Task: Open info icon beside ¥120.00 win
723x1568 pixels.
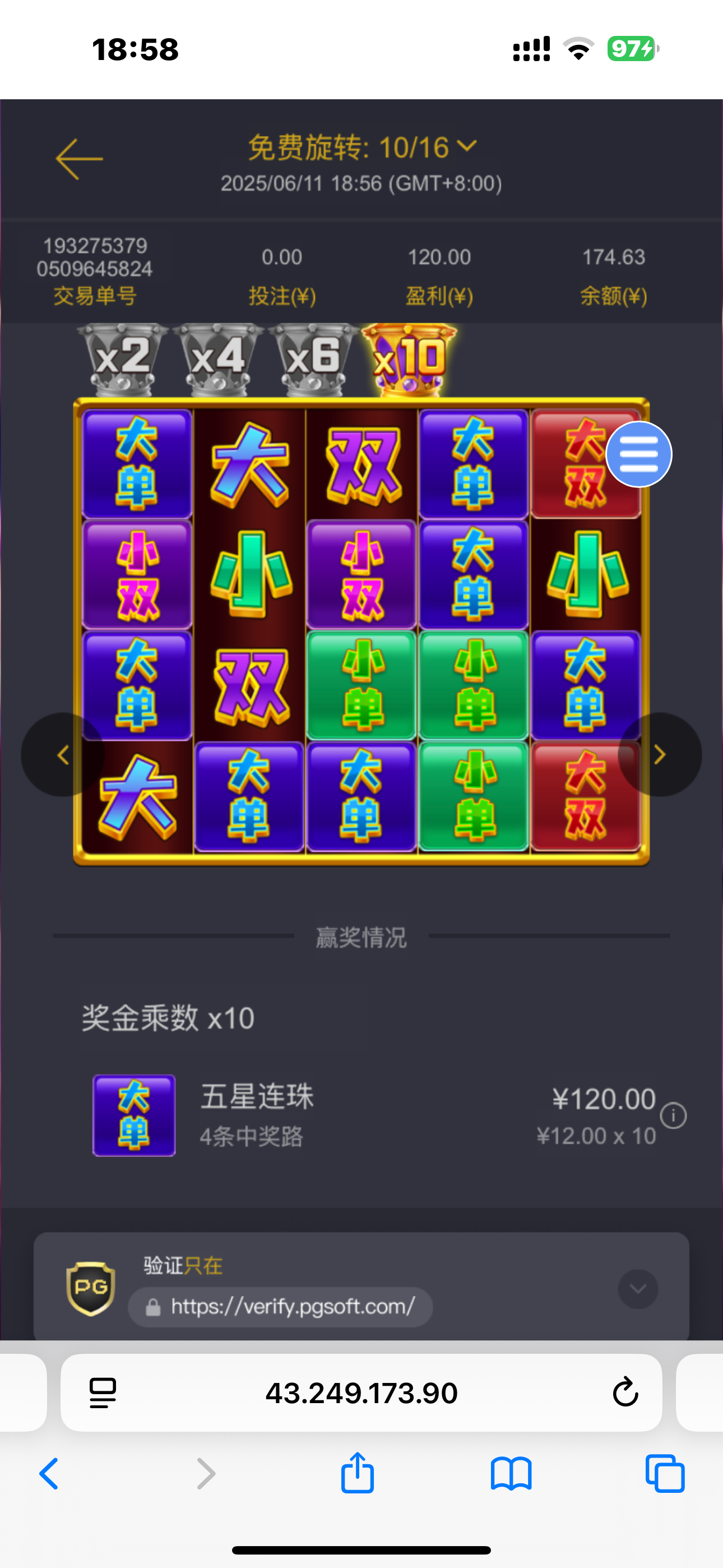Action: pyautogui.click(x=674, y=1116)
